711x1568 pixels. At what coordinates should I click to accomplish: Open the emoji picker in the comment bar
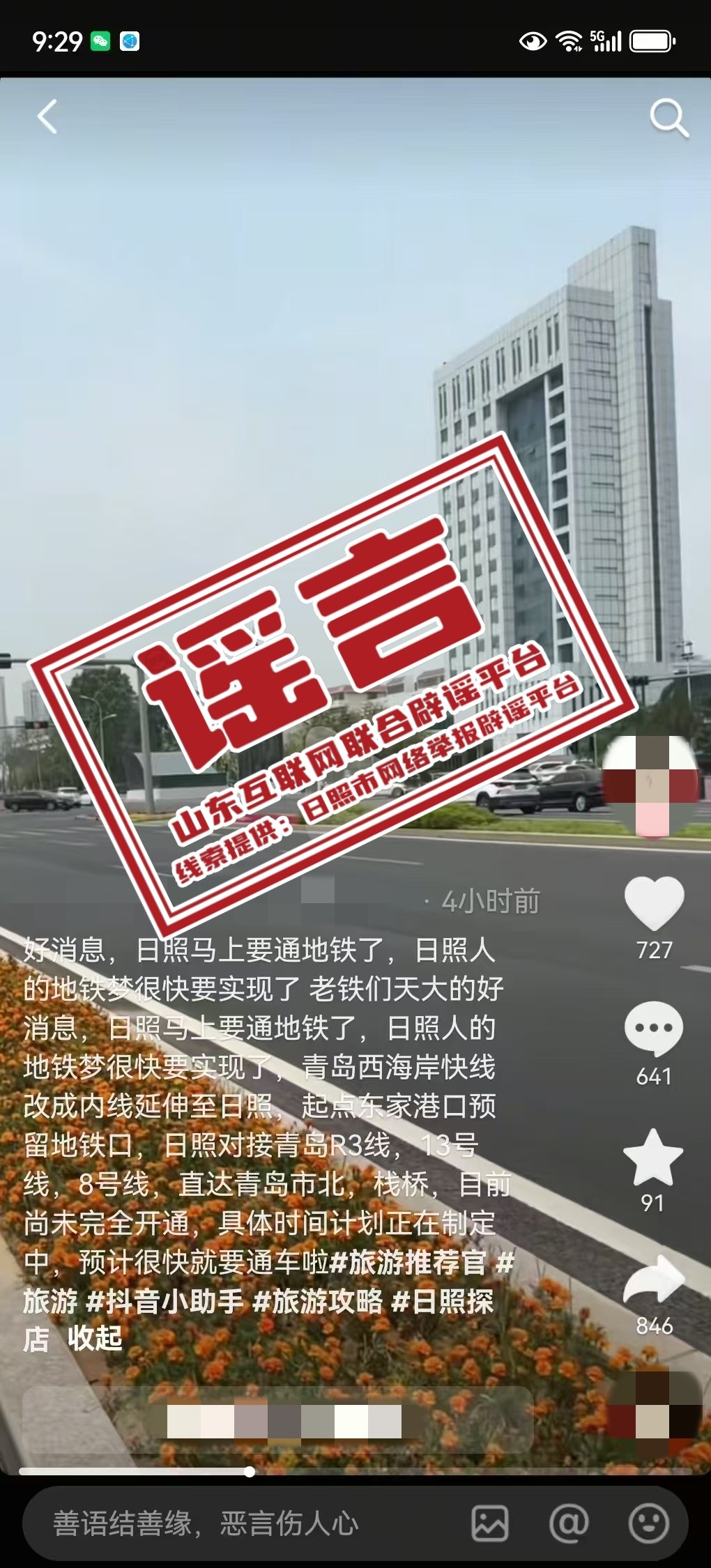point(648,1523)
